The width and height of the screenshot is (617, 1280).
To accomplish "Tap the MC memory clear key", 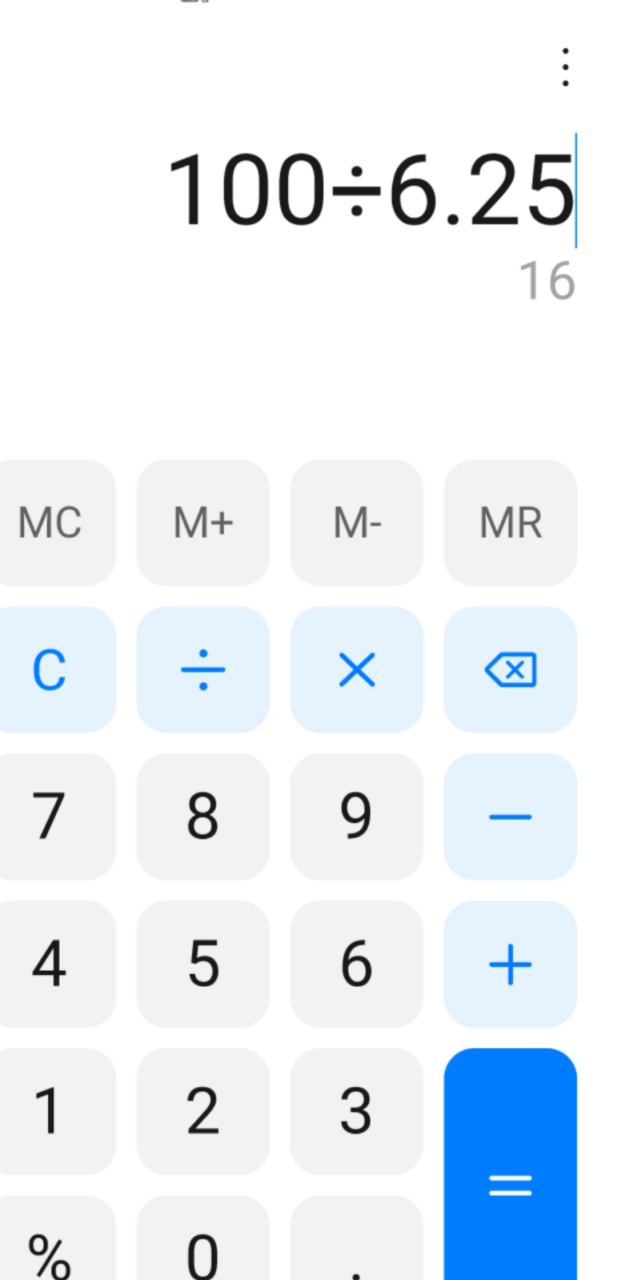I will tap(50, 523).
